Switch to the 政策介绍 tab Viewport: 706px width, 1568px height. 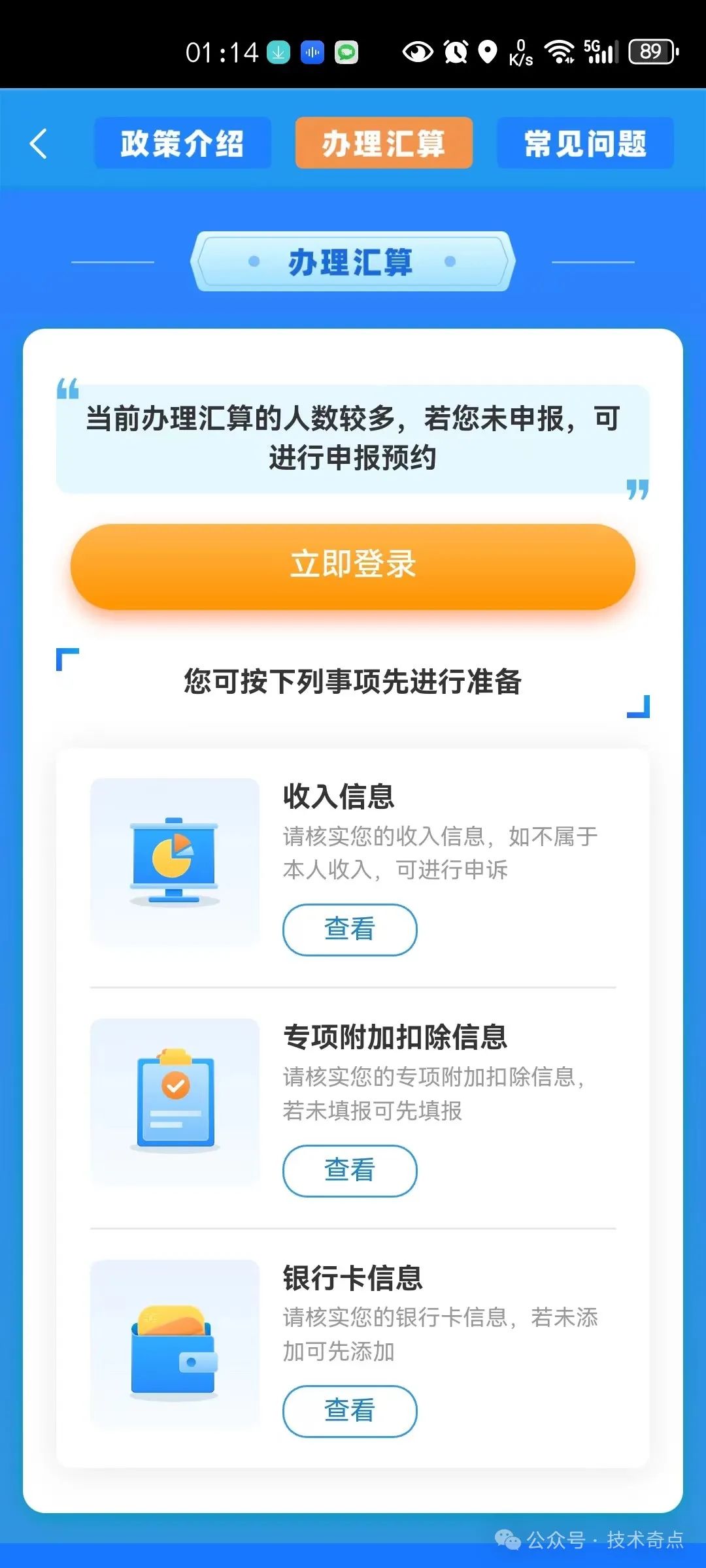click(x=182, y=143)
